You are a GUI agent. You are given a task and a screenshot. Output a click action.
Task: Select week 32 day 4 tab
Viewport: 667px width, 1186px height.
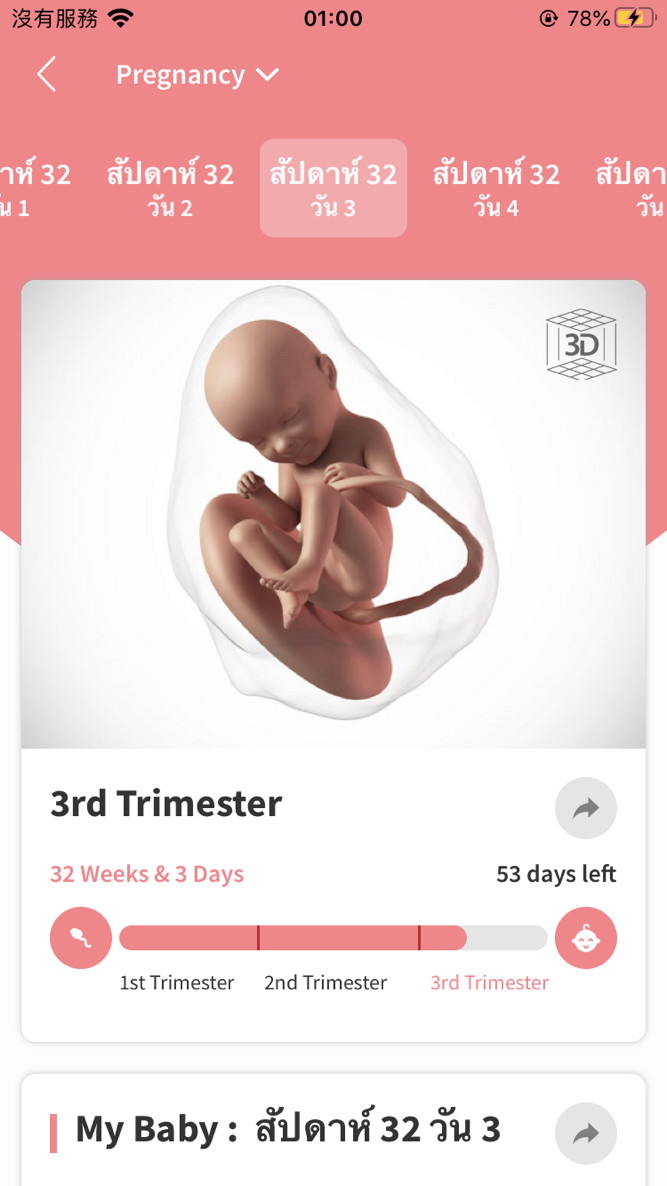496,188
